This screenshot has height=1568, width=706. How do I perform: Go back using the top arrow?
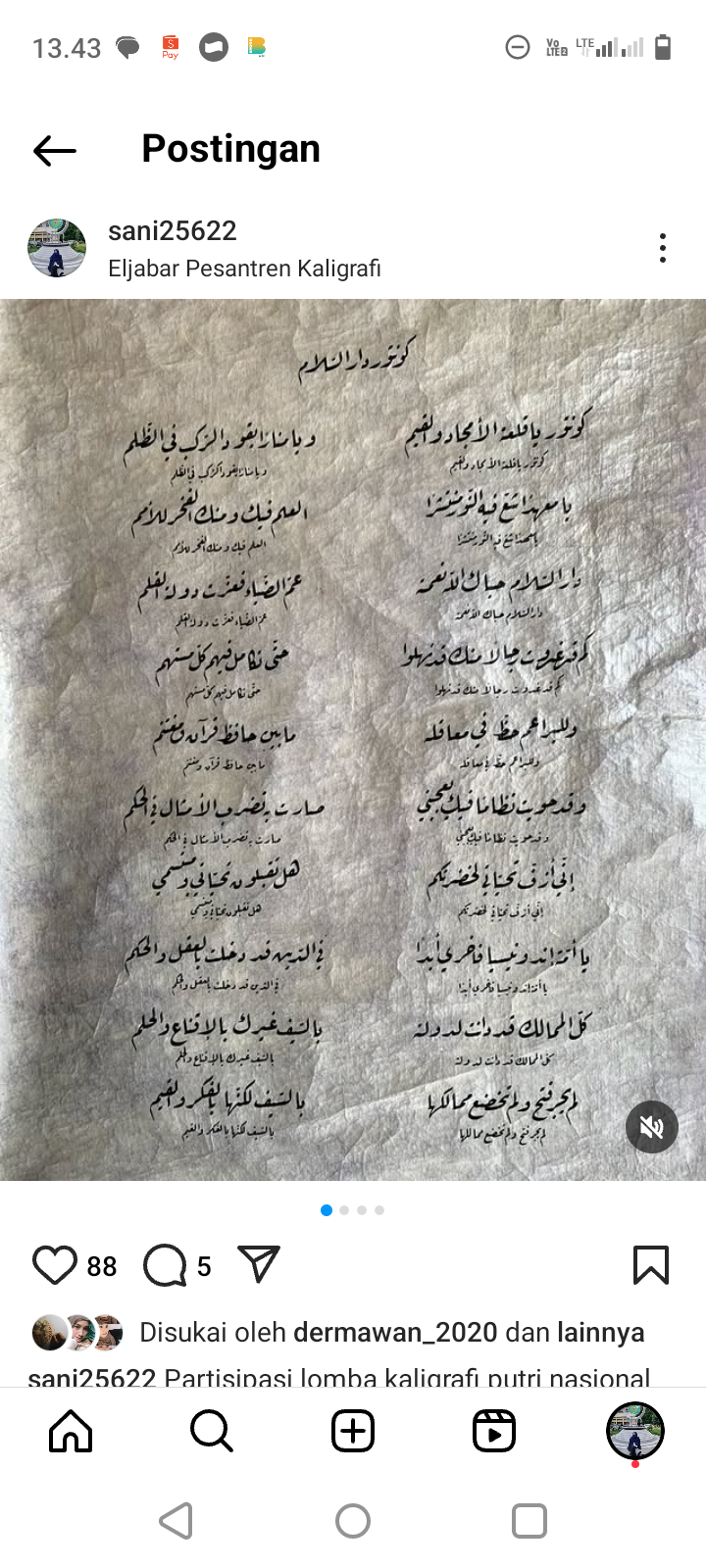coord(55,150)
